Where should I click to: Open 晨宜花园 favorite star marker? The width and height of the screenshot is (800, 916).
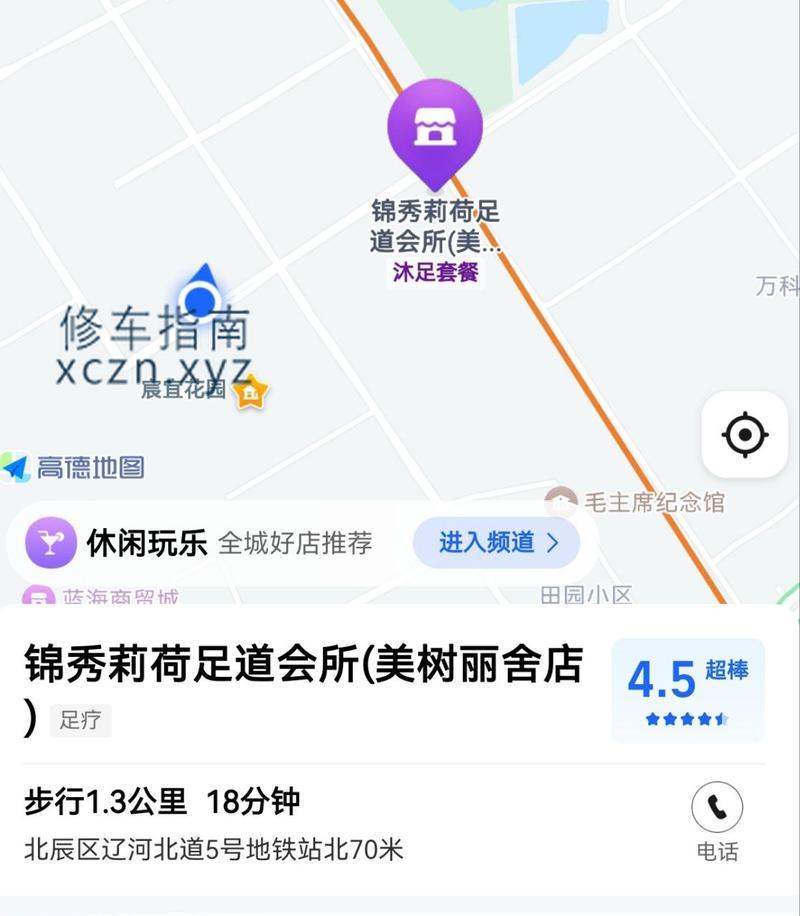point(250,393)
